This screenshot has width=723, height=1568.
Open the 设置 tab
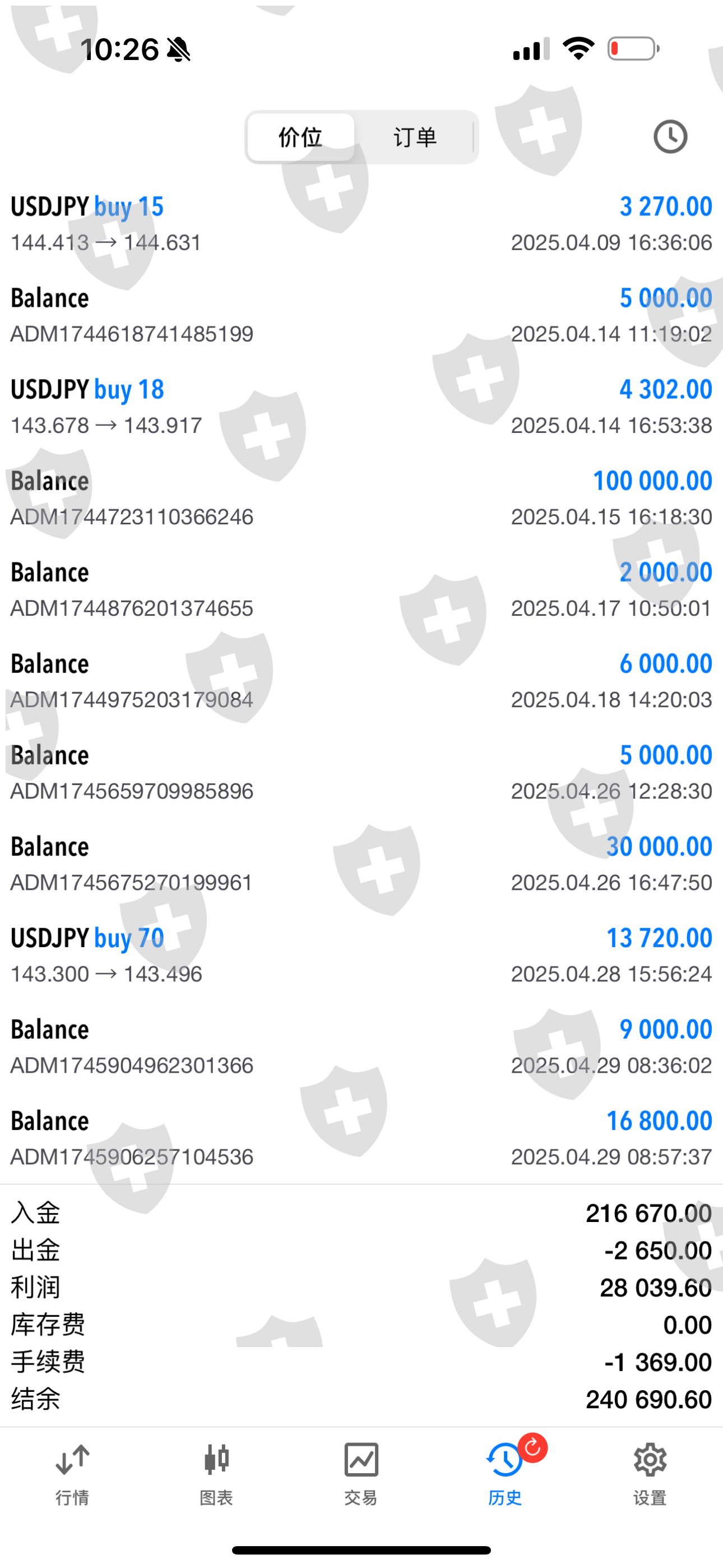pos(650,1474)
